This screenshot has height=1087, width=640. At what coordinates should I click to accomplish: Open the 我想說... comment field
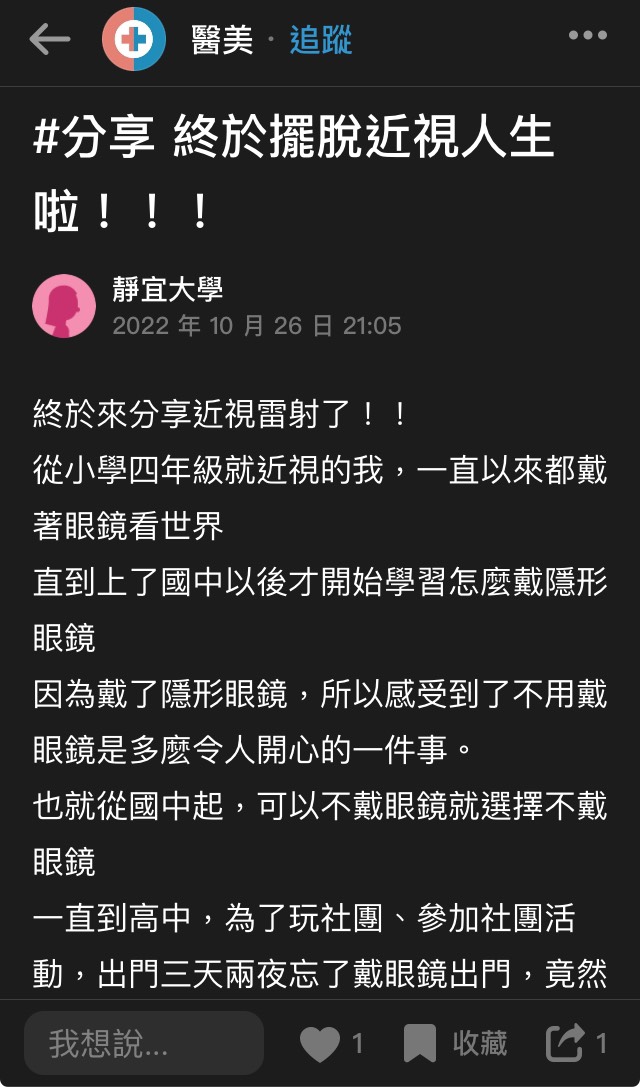click(x=144, y=1043)
